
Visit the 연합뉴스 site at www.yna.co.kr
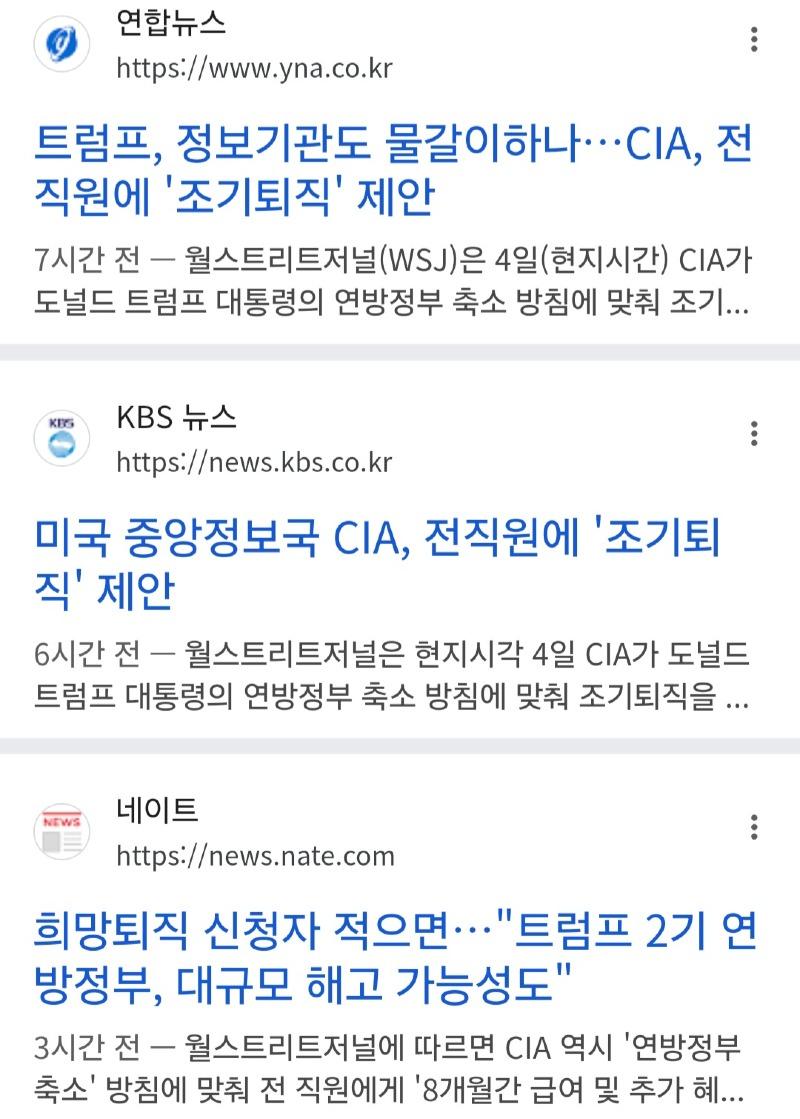click(x=254, y=68)
